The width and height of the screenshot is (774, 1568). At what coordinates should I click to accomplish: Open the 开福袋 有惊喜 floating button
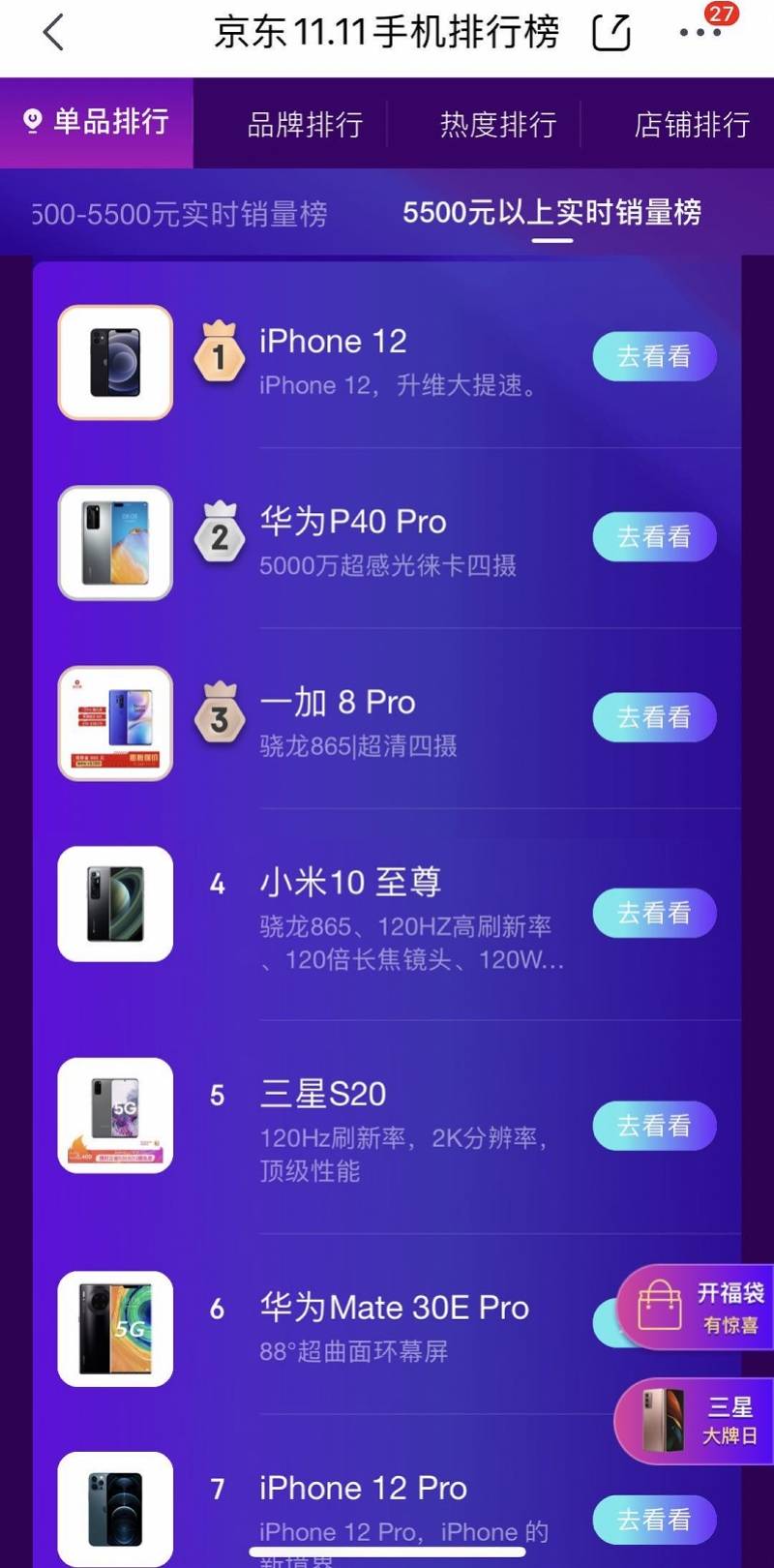point(697,1308)
